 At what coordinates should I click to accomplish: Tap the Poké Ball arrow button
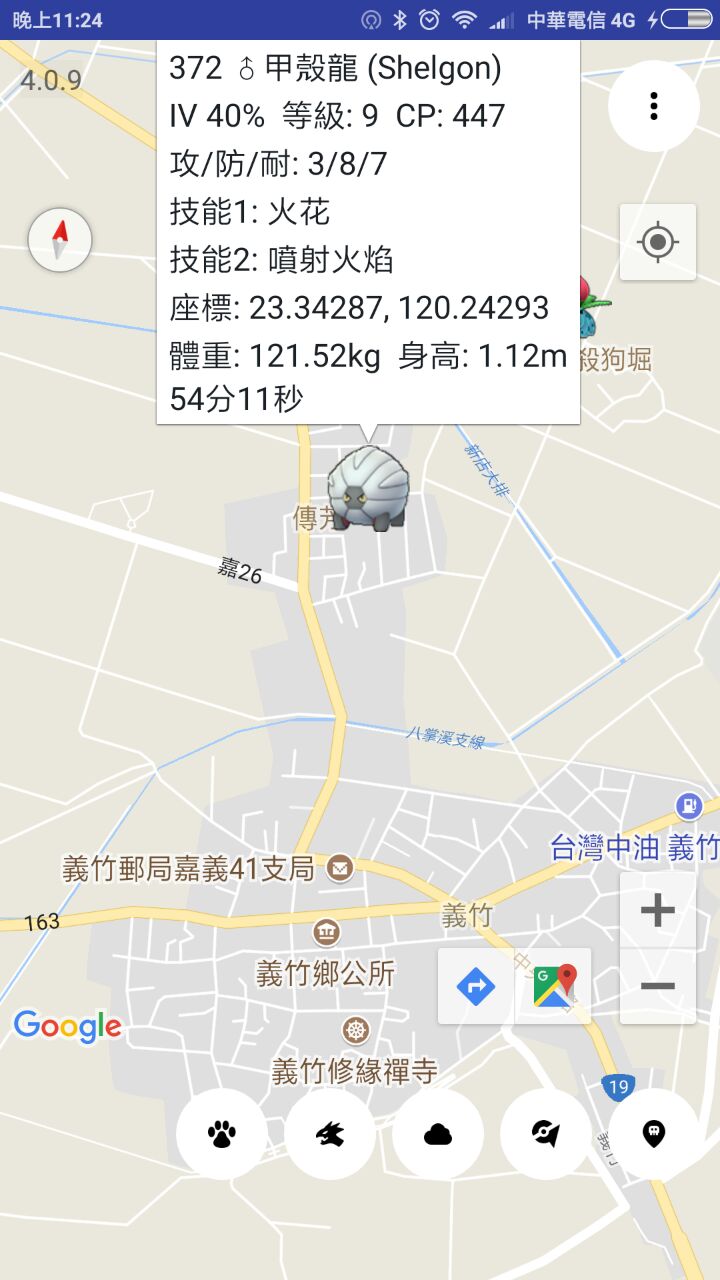546,1134
